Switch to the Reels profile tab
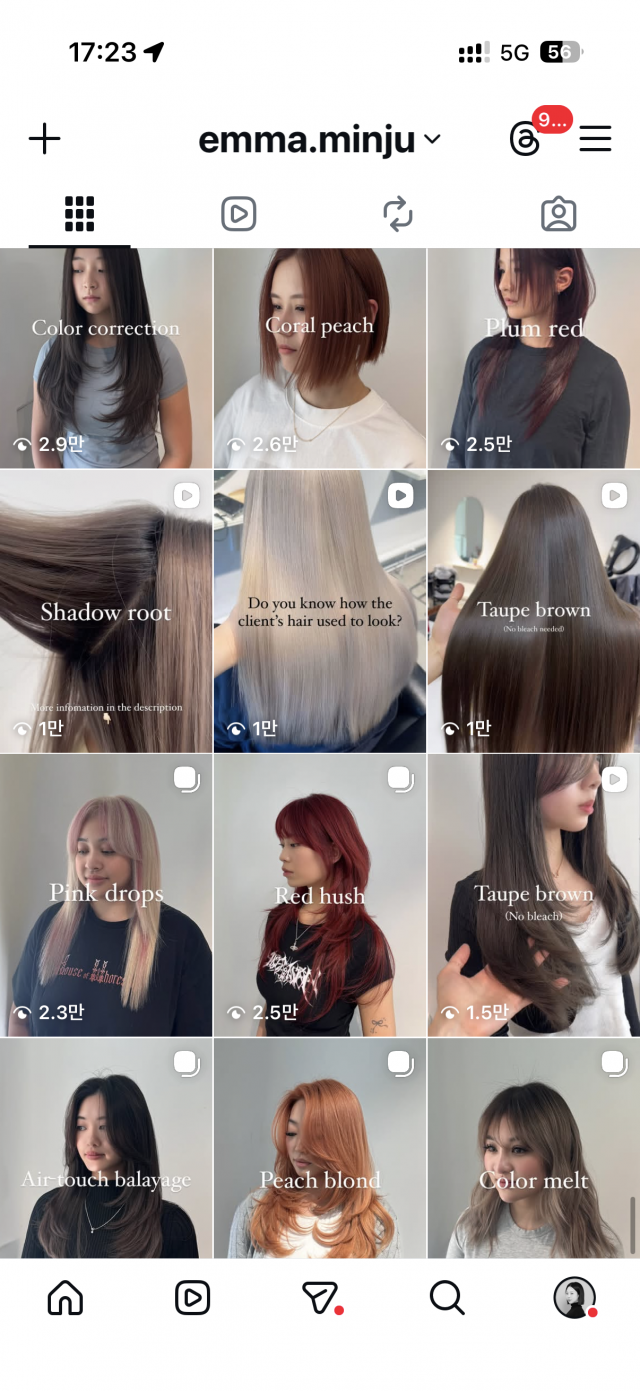 coord(238,214)
